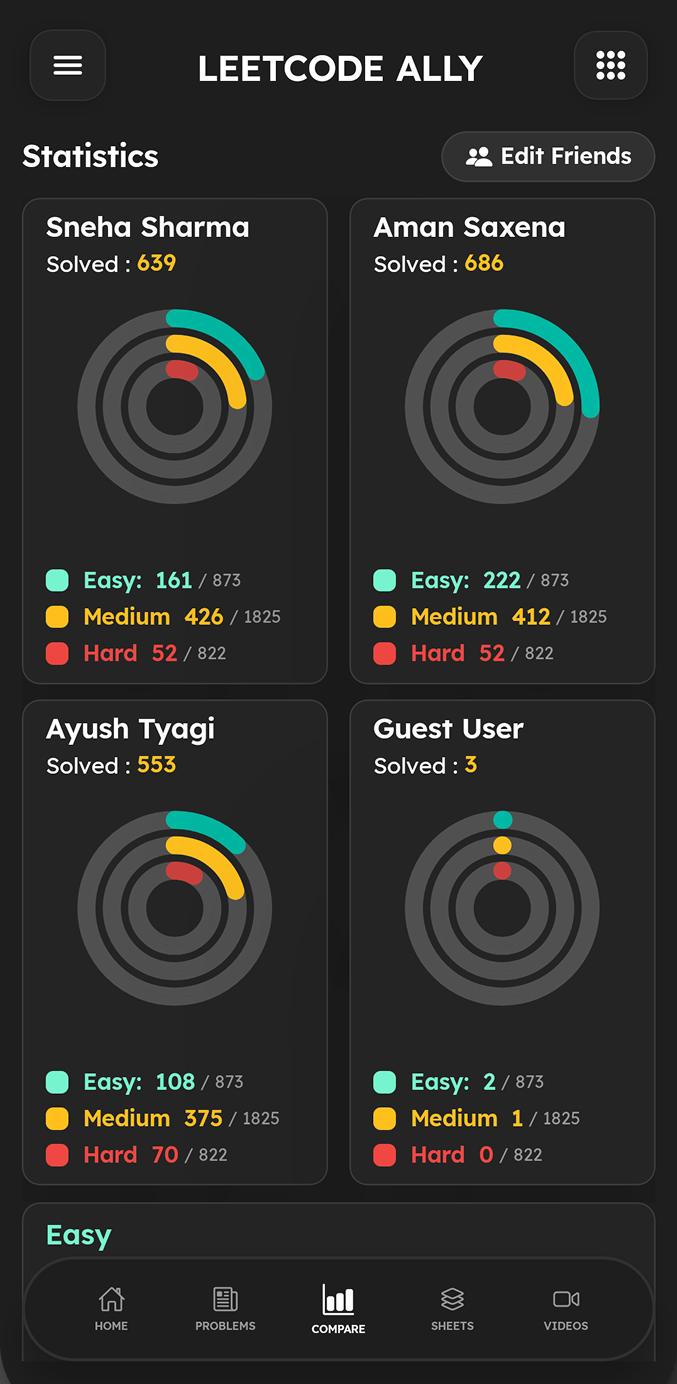Open the Sheets tab
This screenshot has height=1384, width=677.
tap(452, 1308)
